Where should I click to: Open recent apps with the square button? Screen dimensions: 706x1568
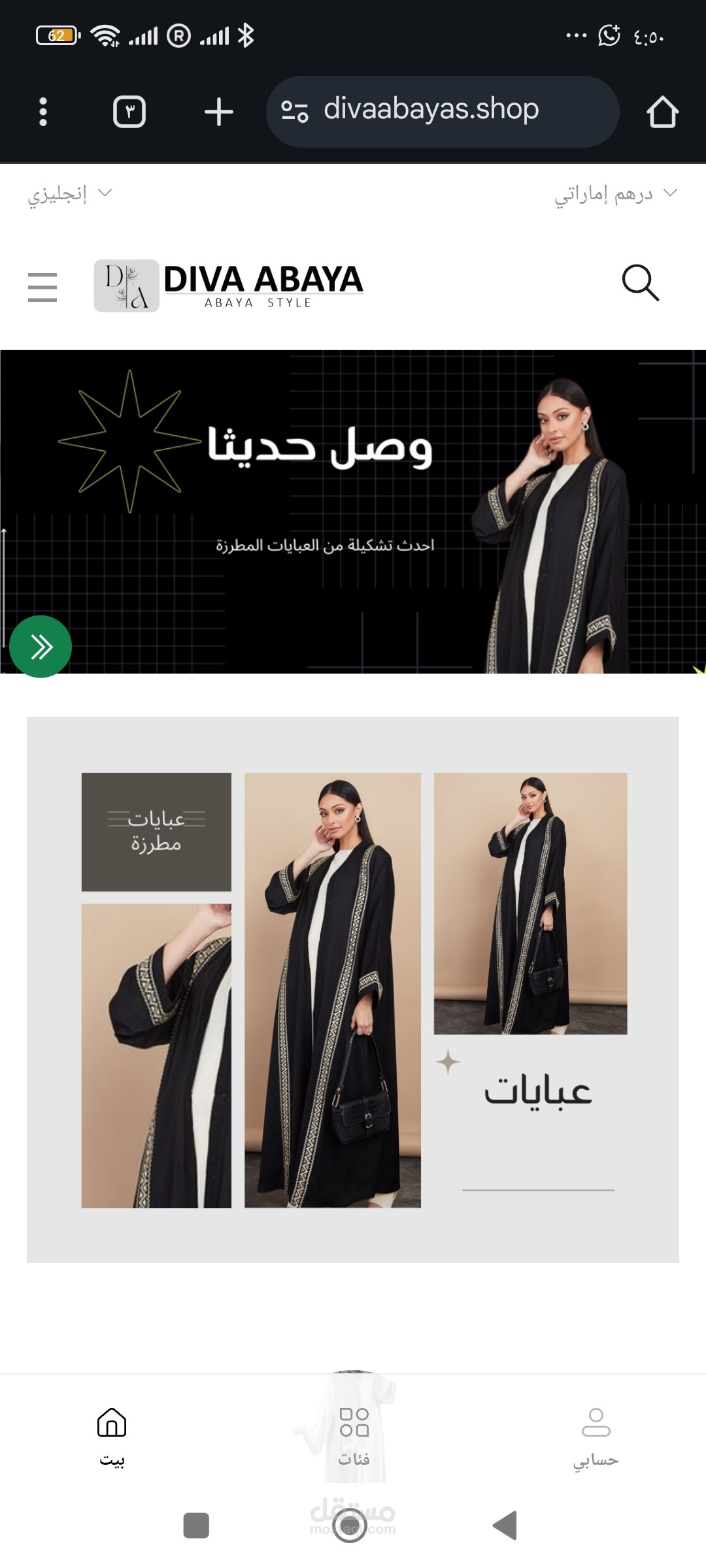click(x=196, y=1526)
